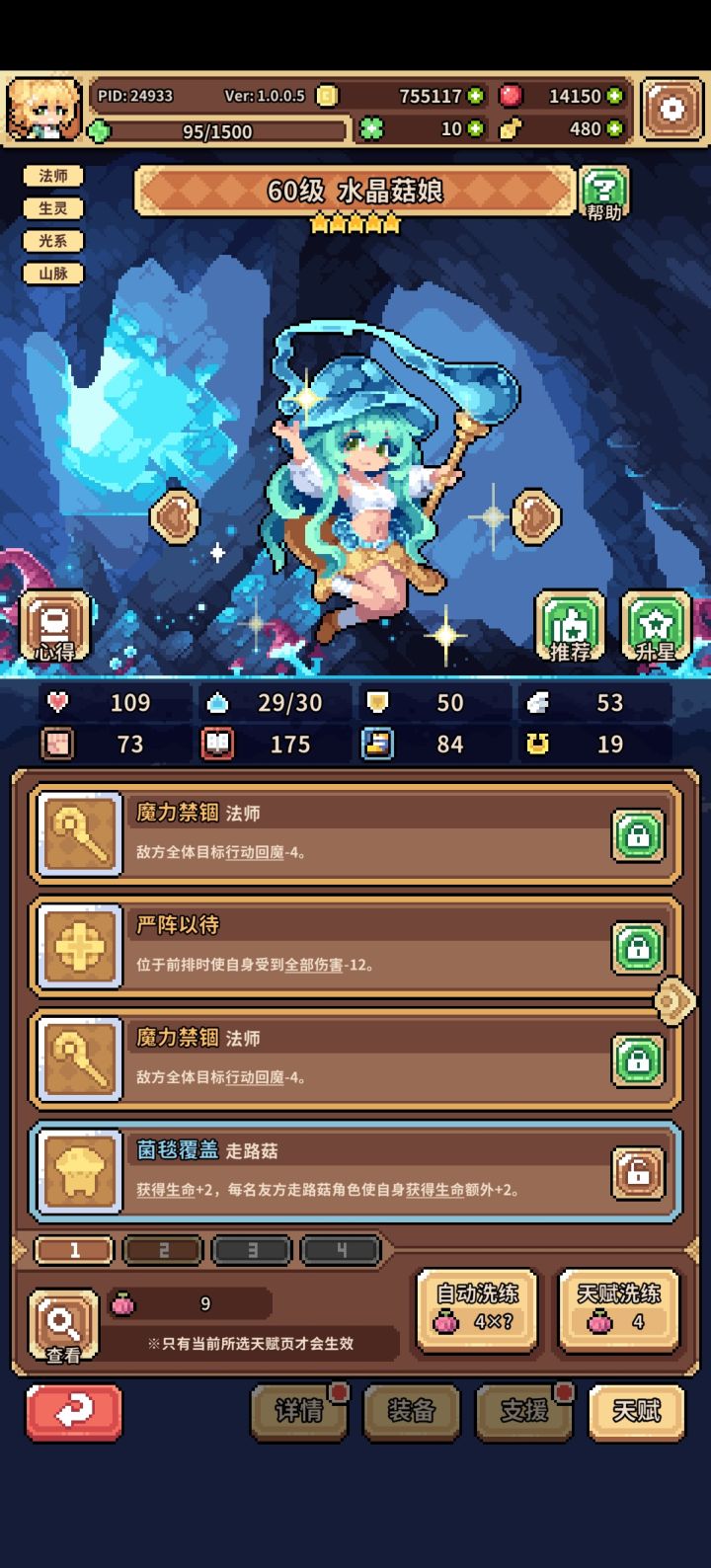Expand the 山脉 attribute tag
This screenshot has height=1568, width=711.
[52, 274]
